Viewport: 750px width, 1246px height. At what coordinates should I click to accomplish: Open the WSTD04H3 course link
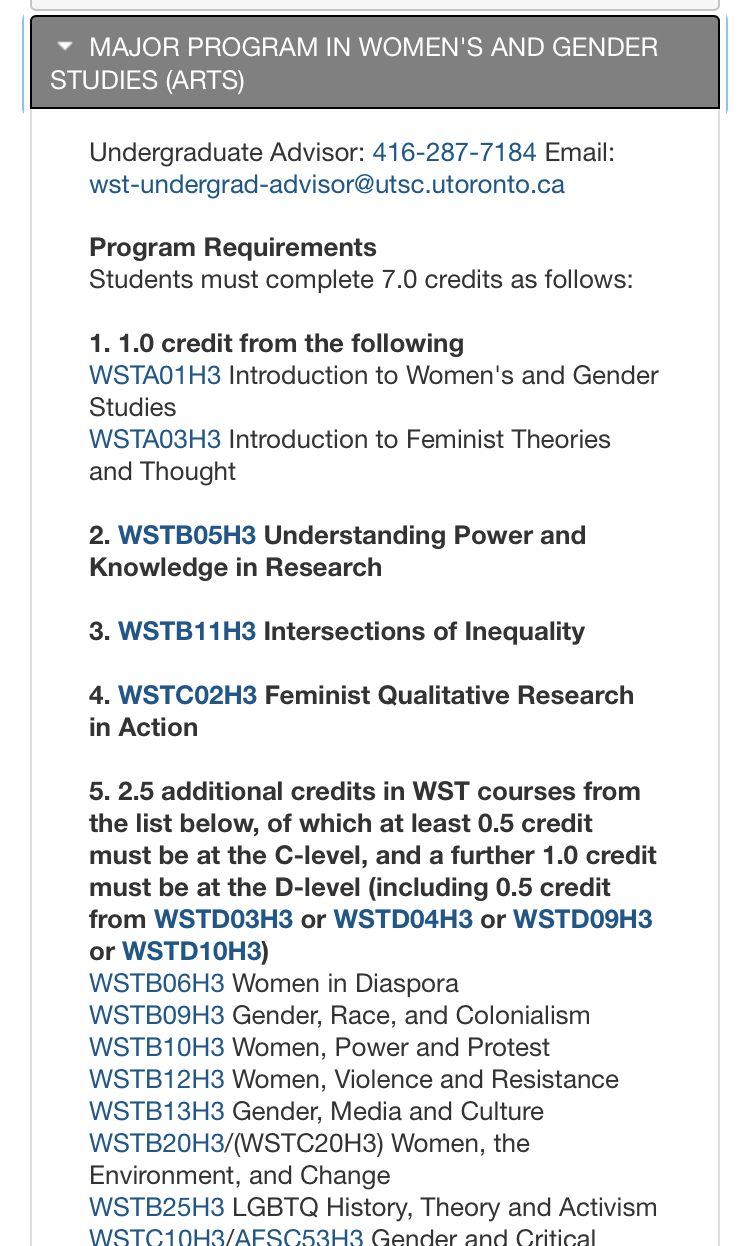(403, 920)
